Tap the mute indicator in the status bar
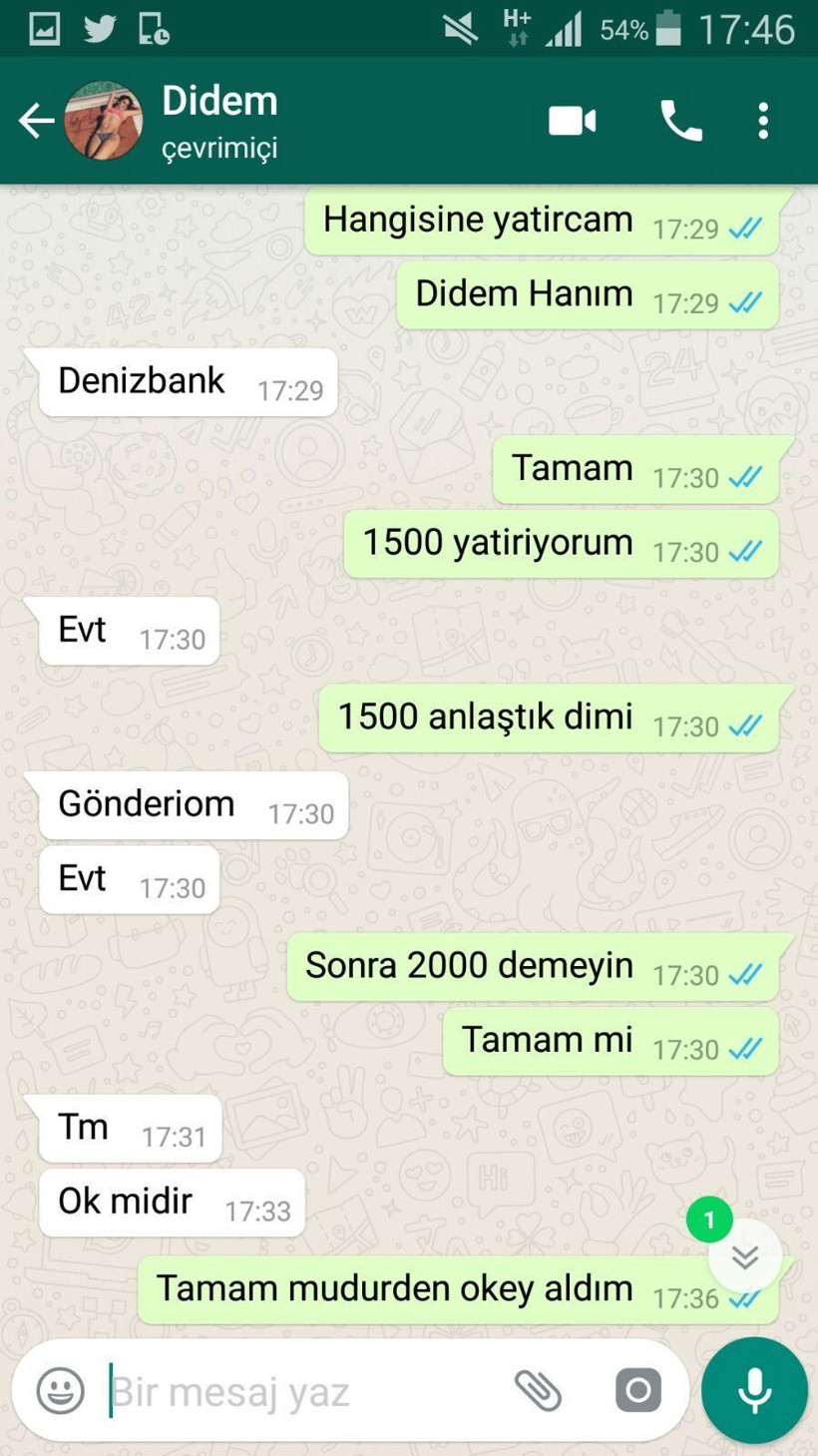The width and height of the screenshot is (818, 1456). click(x=459, y=28)
